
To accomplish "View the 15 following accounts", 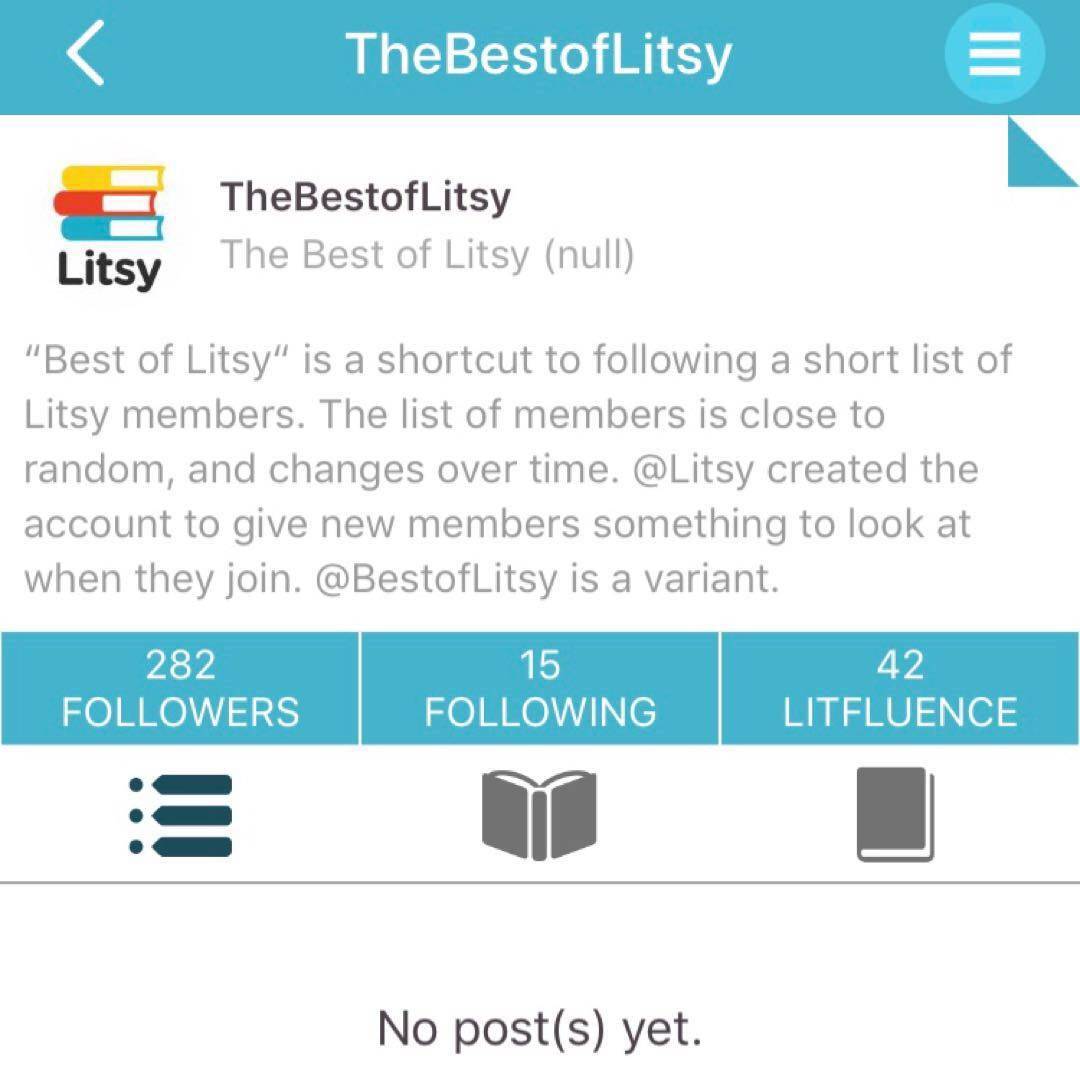I will 540,688.
